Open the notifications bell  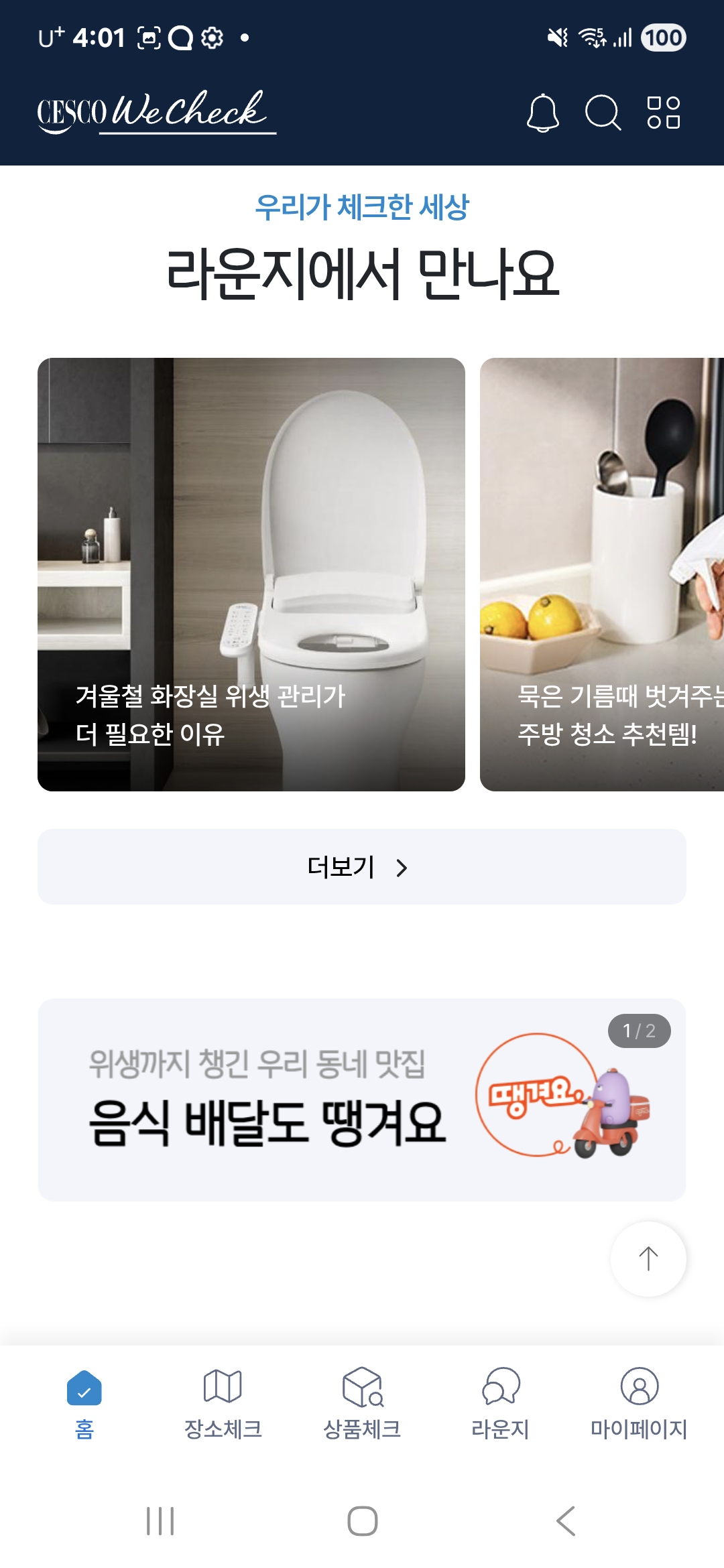(542, 113)
